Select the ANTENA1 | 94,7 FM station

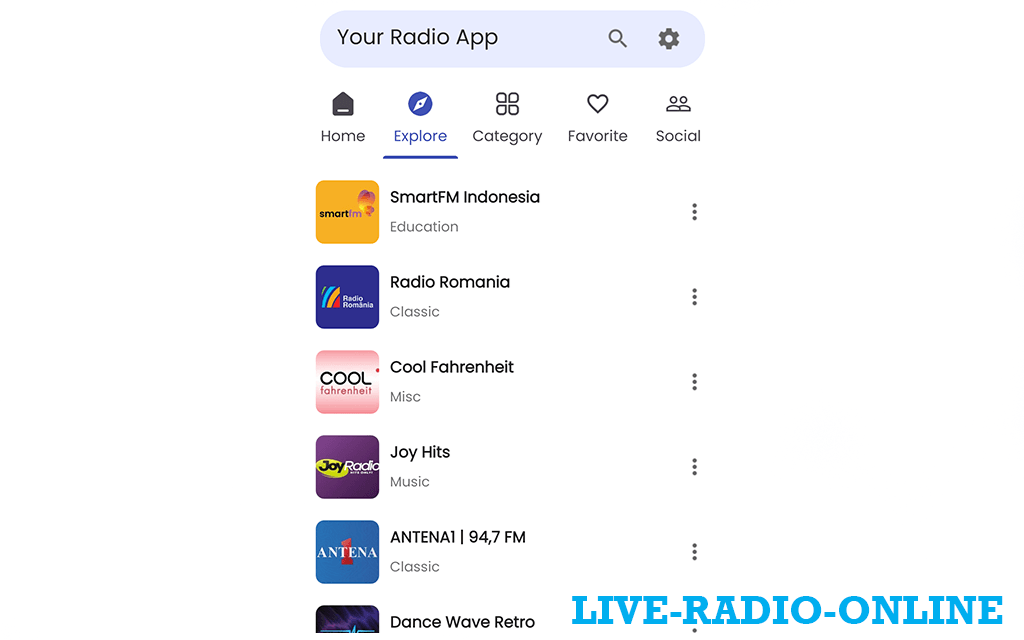coord(458,551)
